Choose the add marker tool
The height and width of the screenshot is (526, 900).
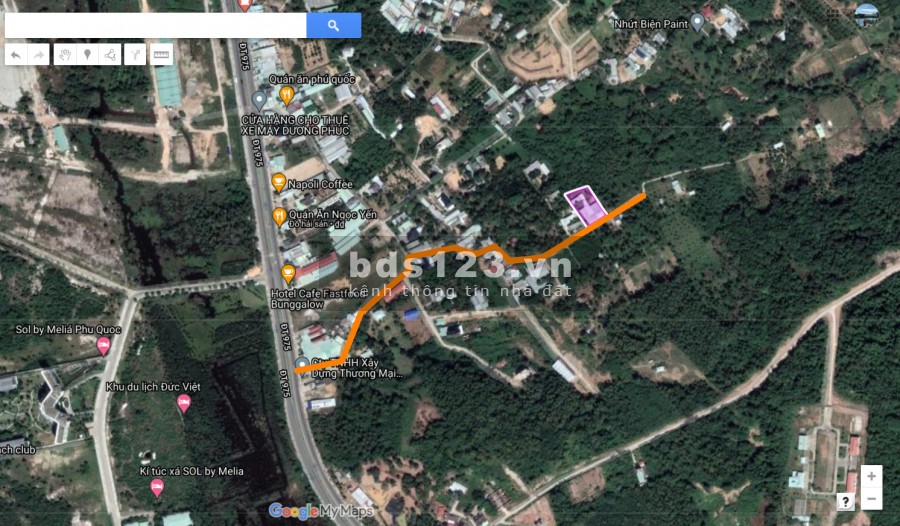pyautogui.click(x=88, y=54)
